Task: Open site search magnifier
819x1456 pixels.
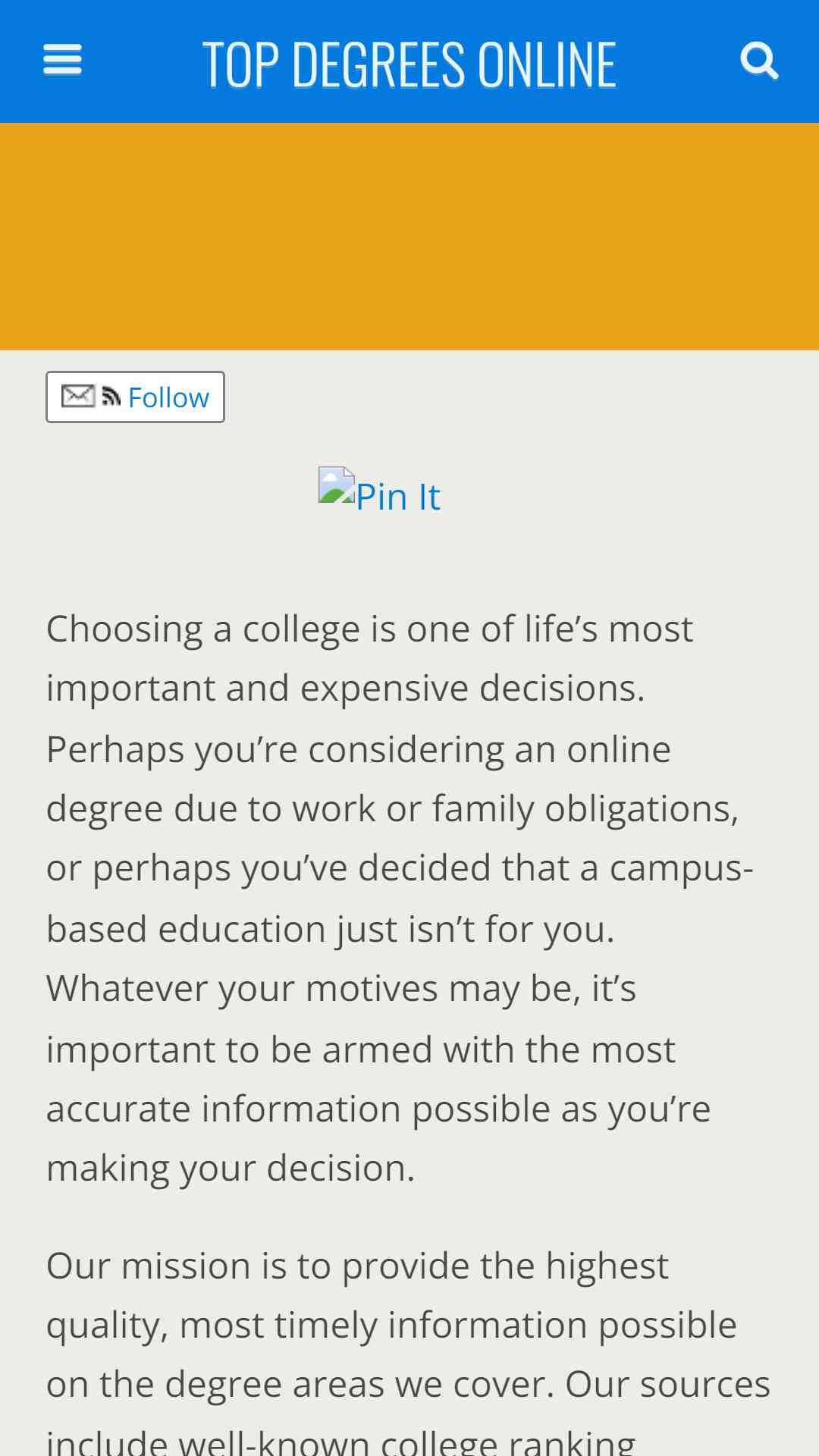Action: click(x=759, y=61)
